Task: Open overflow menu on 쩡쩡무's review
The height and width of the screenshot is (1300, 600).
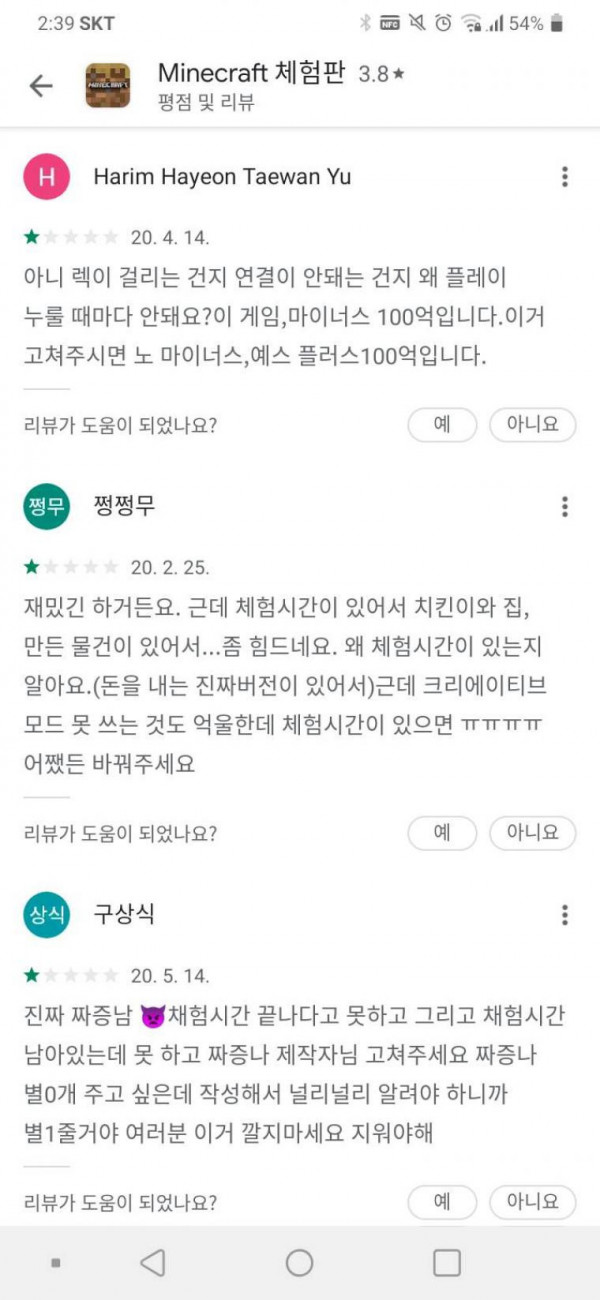Action: (x=565, y=506)
